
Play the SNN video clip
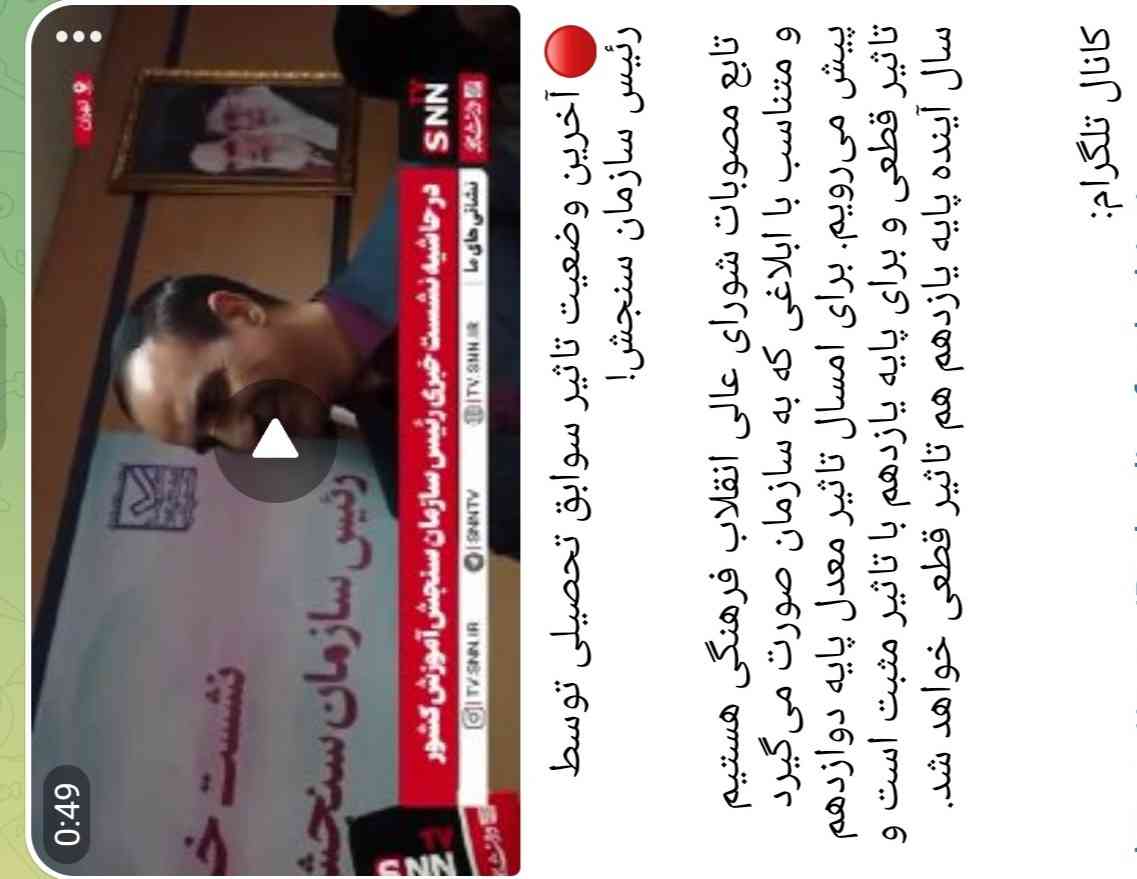(275, 440)
